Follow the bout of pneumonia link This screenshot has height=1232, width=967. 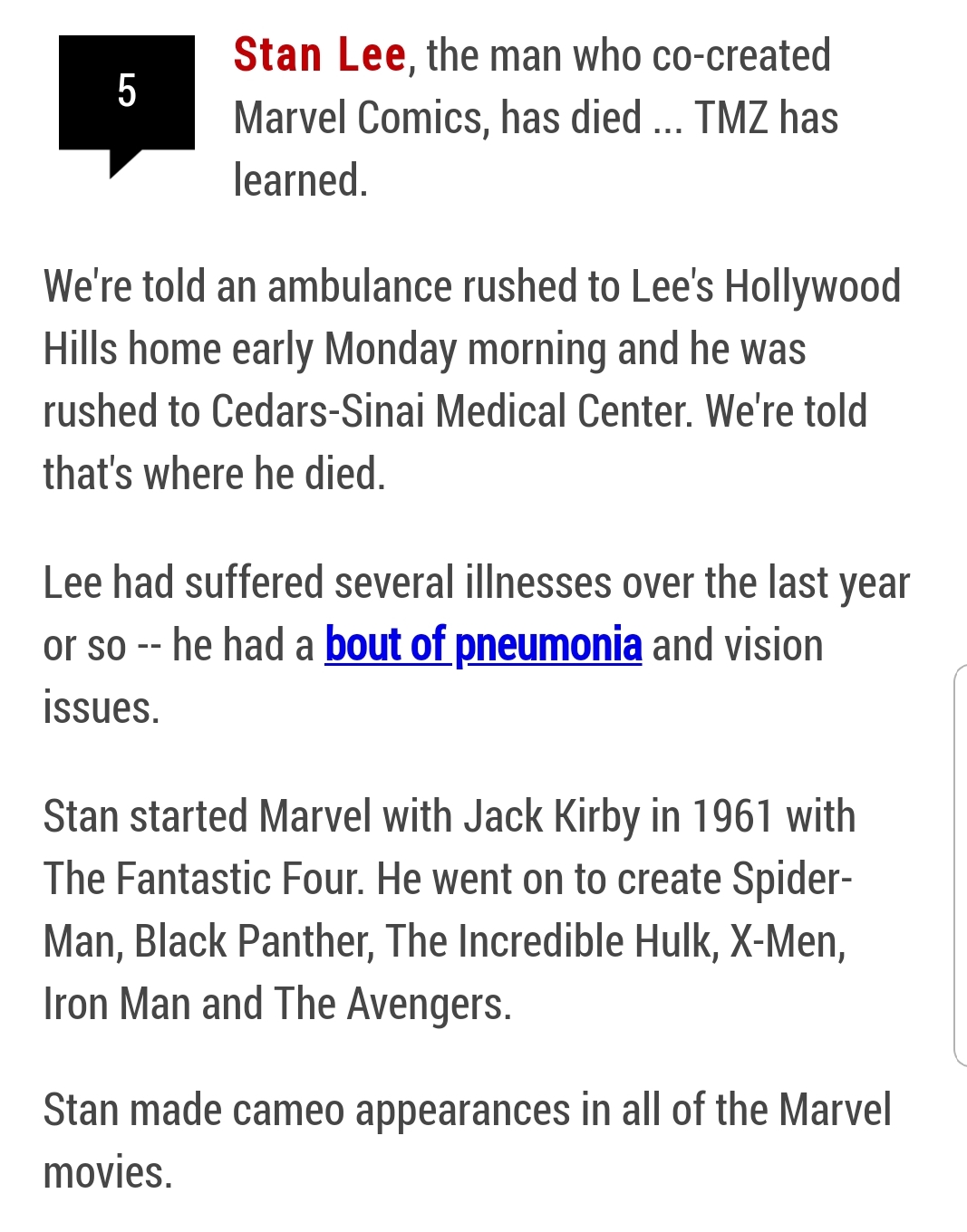(483, 645)
